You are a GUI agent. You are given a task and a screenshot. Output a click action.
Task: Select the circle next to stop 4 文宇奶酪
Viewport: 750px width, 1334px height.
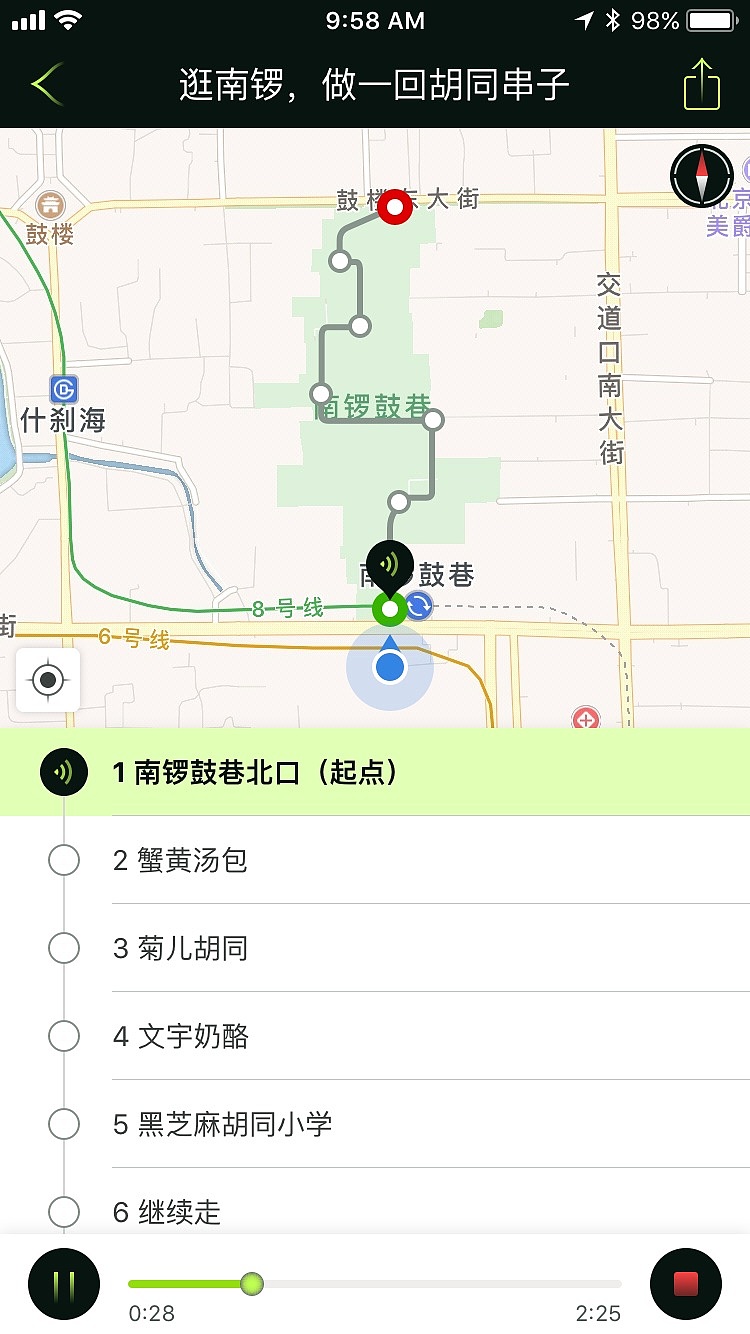coord(64,1036)
